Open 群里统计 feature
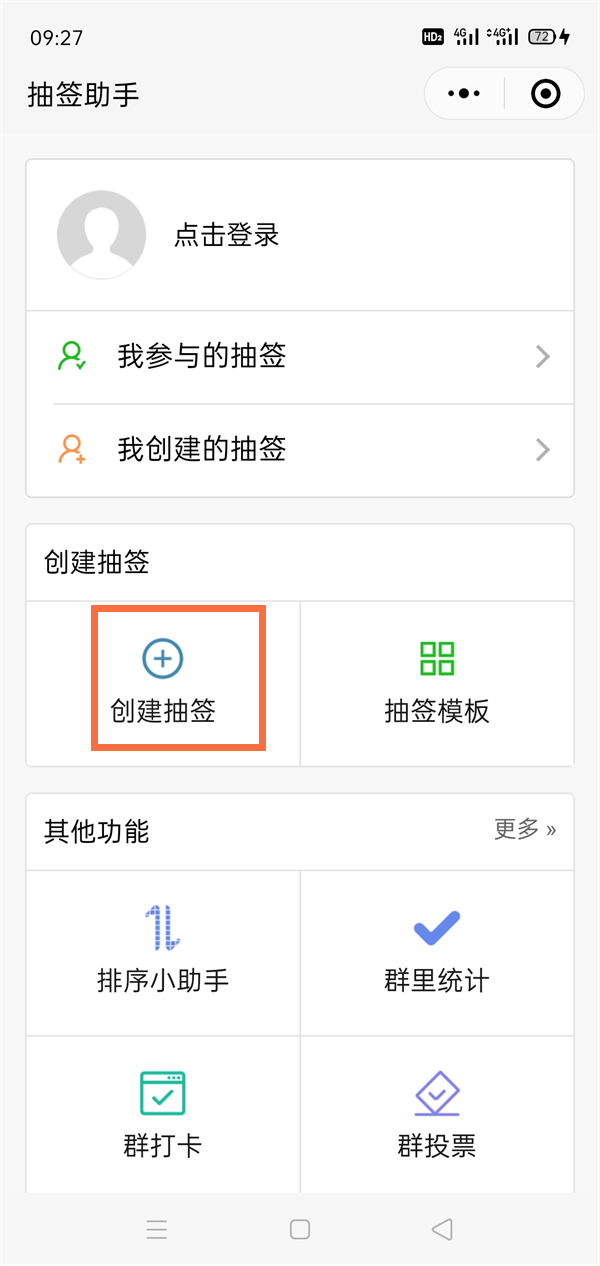Image resolution: width=600 pixels, height=1266 pixels. [x=437, y=952]
